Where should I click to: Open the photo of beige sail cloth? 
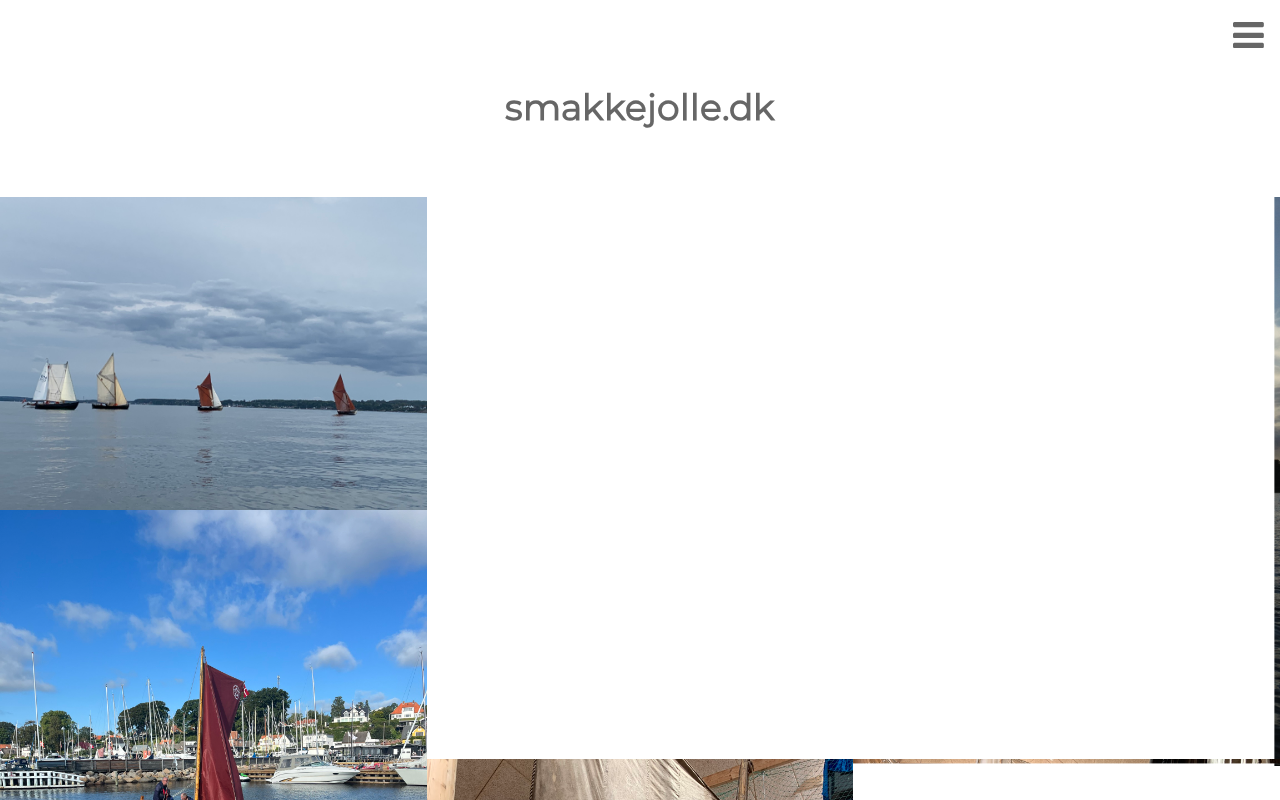coord(639,780)
